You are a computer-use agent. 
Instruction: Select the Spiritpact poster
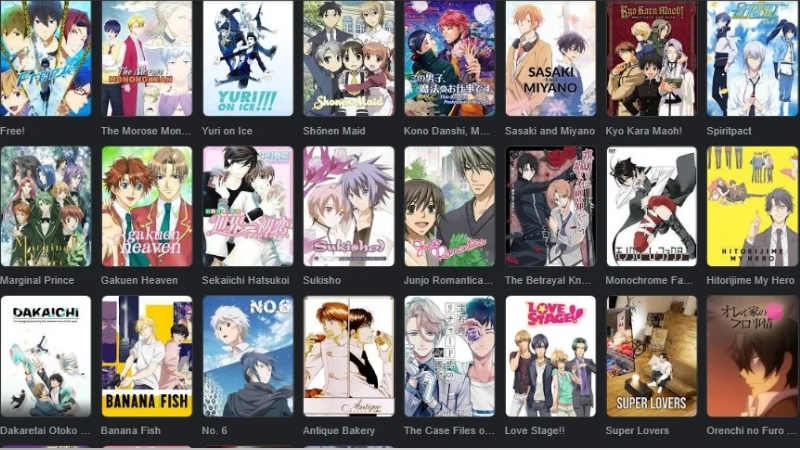752,58
